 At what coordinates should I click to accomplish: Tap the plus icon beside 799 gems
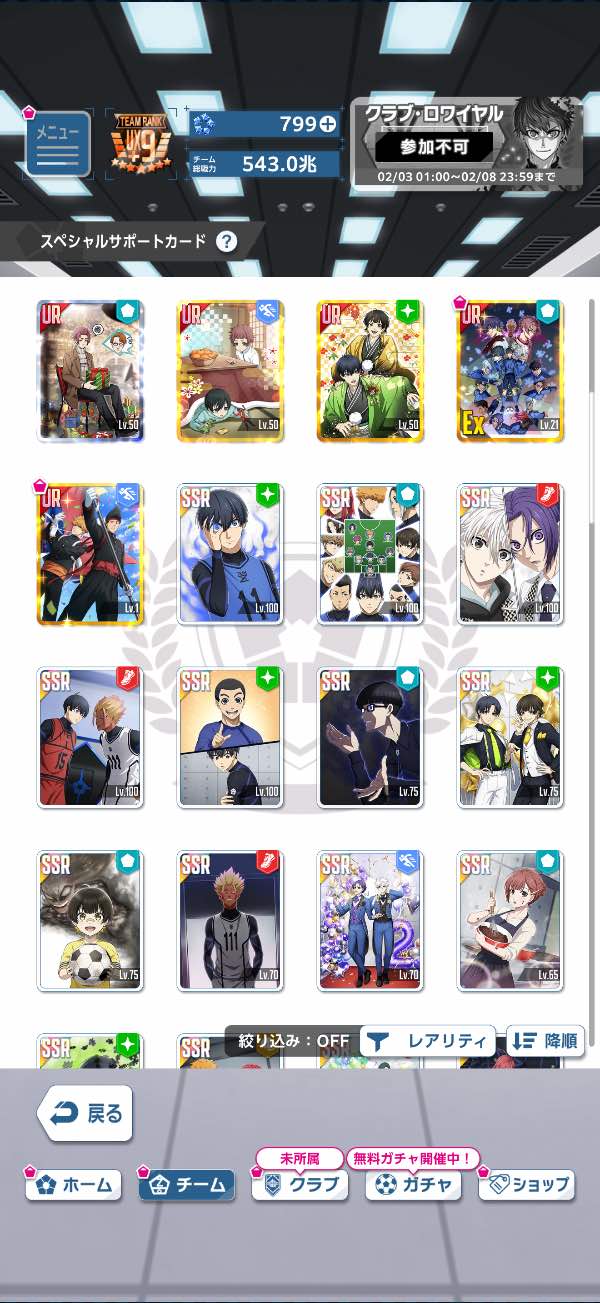pyautogui.click(x=328, y=124)
